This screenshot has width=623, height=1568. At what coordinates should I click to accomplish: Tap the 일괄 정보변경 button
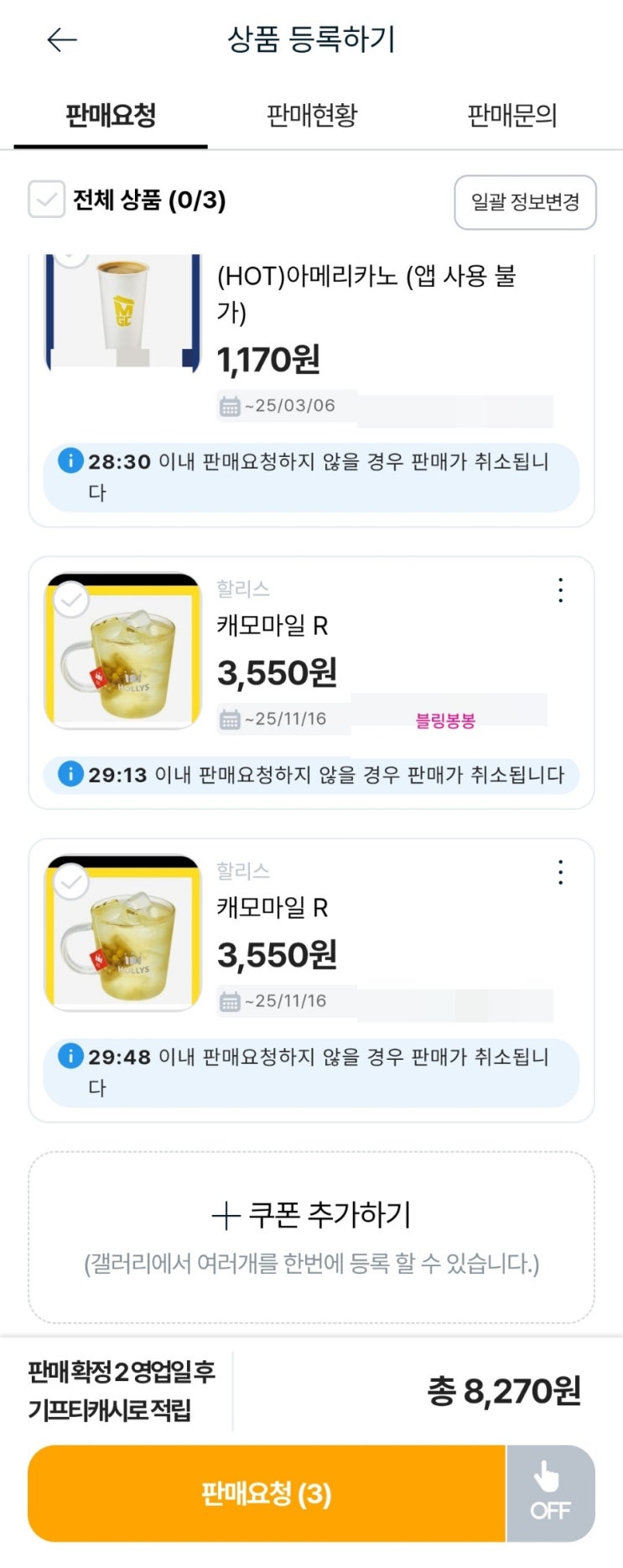tap(525, 202)
